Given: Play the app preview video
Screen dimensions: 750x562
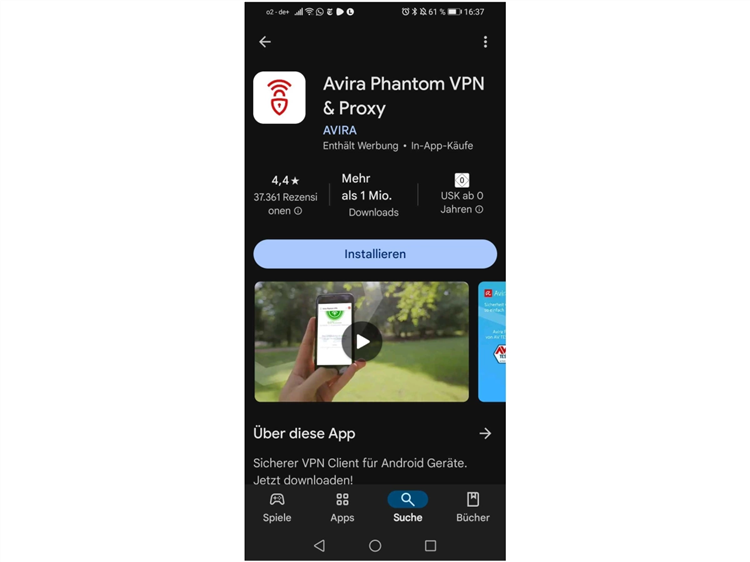Looking at the screenshot, I should pos(362,342).
